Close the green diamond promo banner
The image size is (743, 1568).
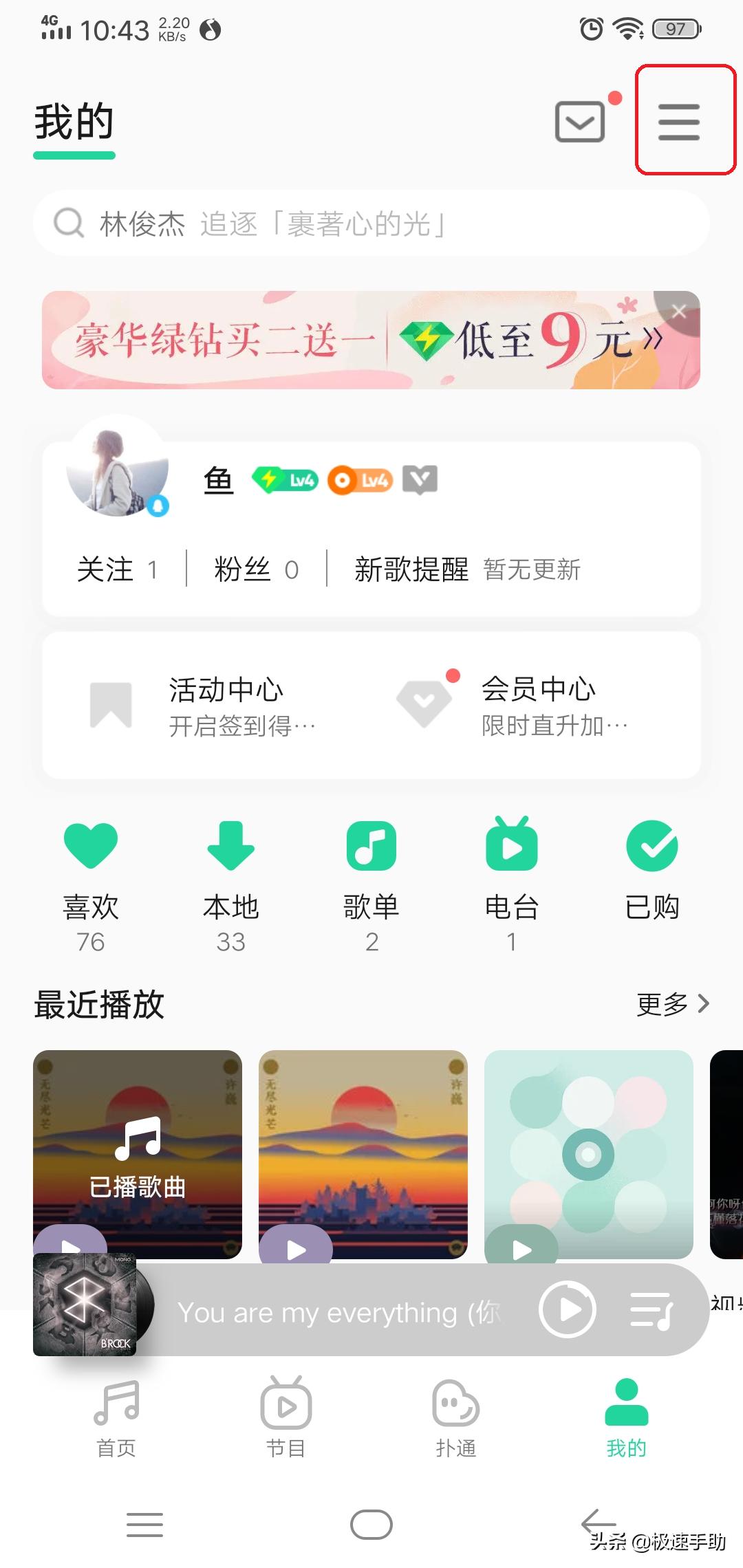(x=680, y=311)
